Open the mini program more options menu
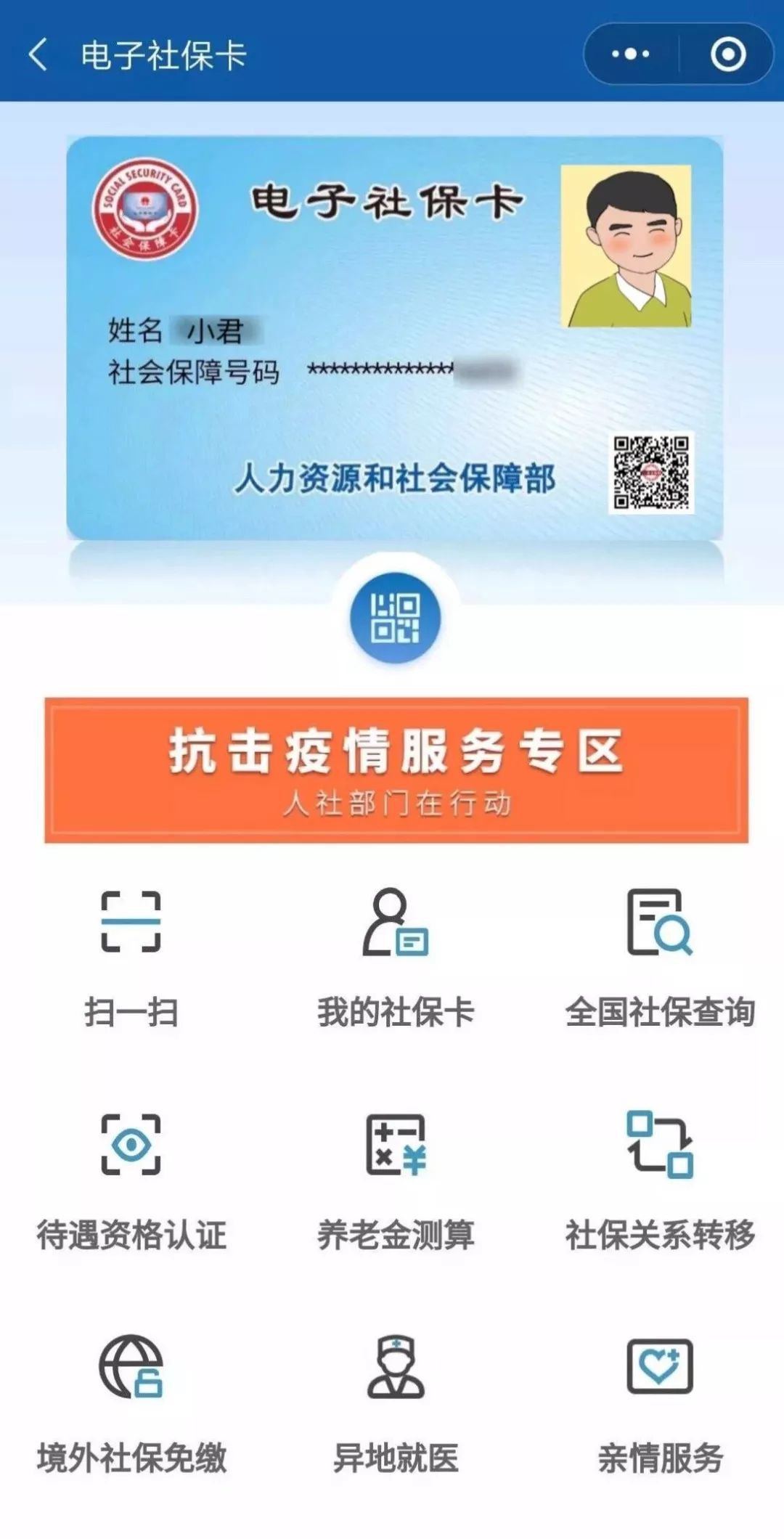Screen dimensions: 784x1539 (x=630, y=54)
